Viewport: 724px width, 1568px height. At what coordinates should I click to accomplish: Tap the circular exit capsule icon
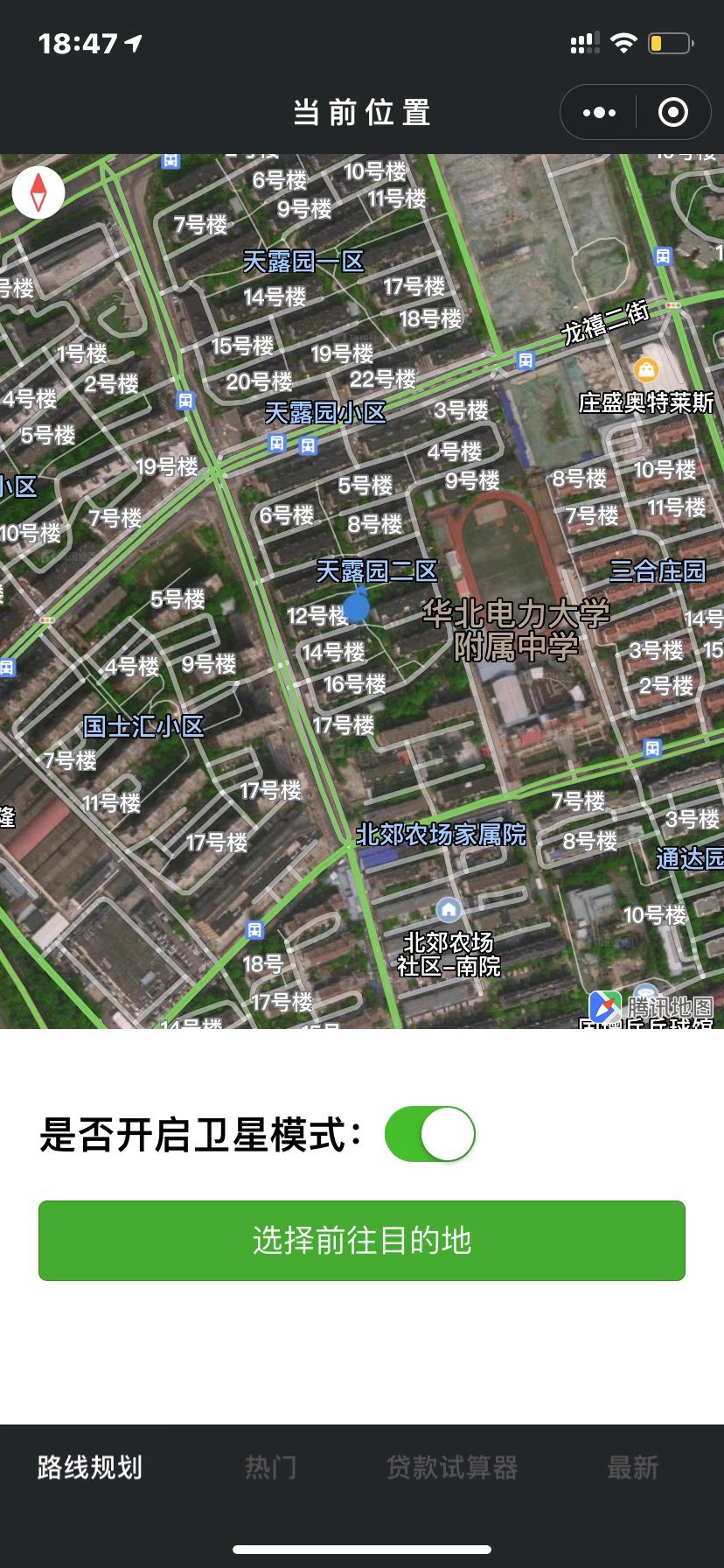[x=672, y=112]
